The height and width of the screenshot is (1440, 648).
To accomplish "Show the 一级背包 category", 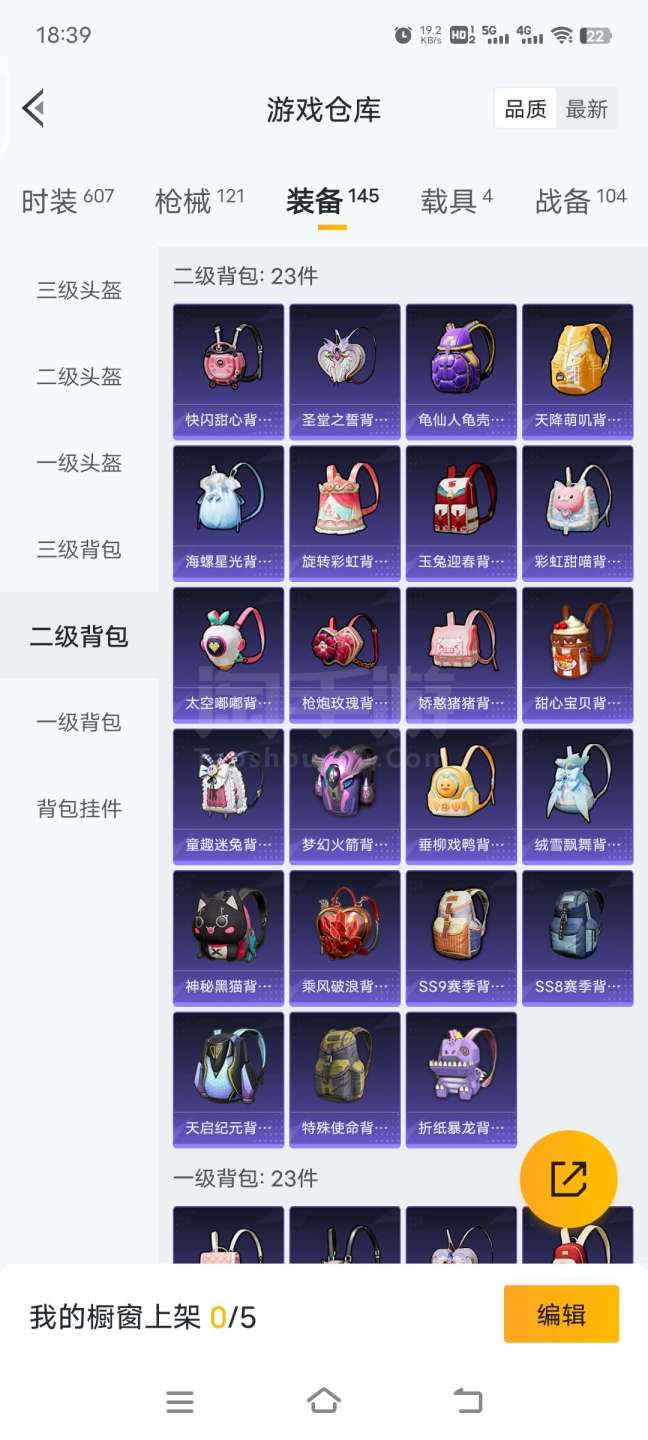I will pos(79,722).
